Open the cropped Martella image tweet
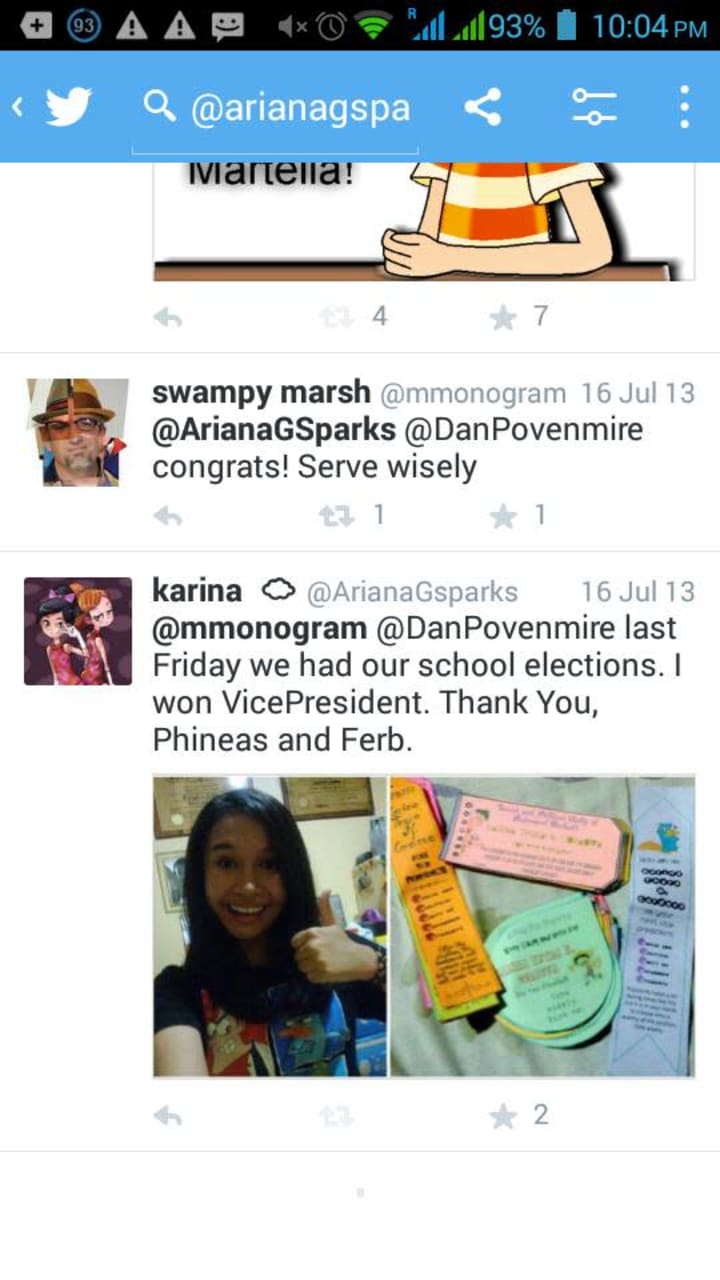 click(x=423, y=222)
